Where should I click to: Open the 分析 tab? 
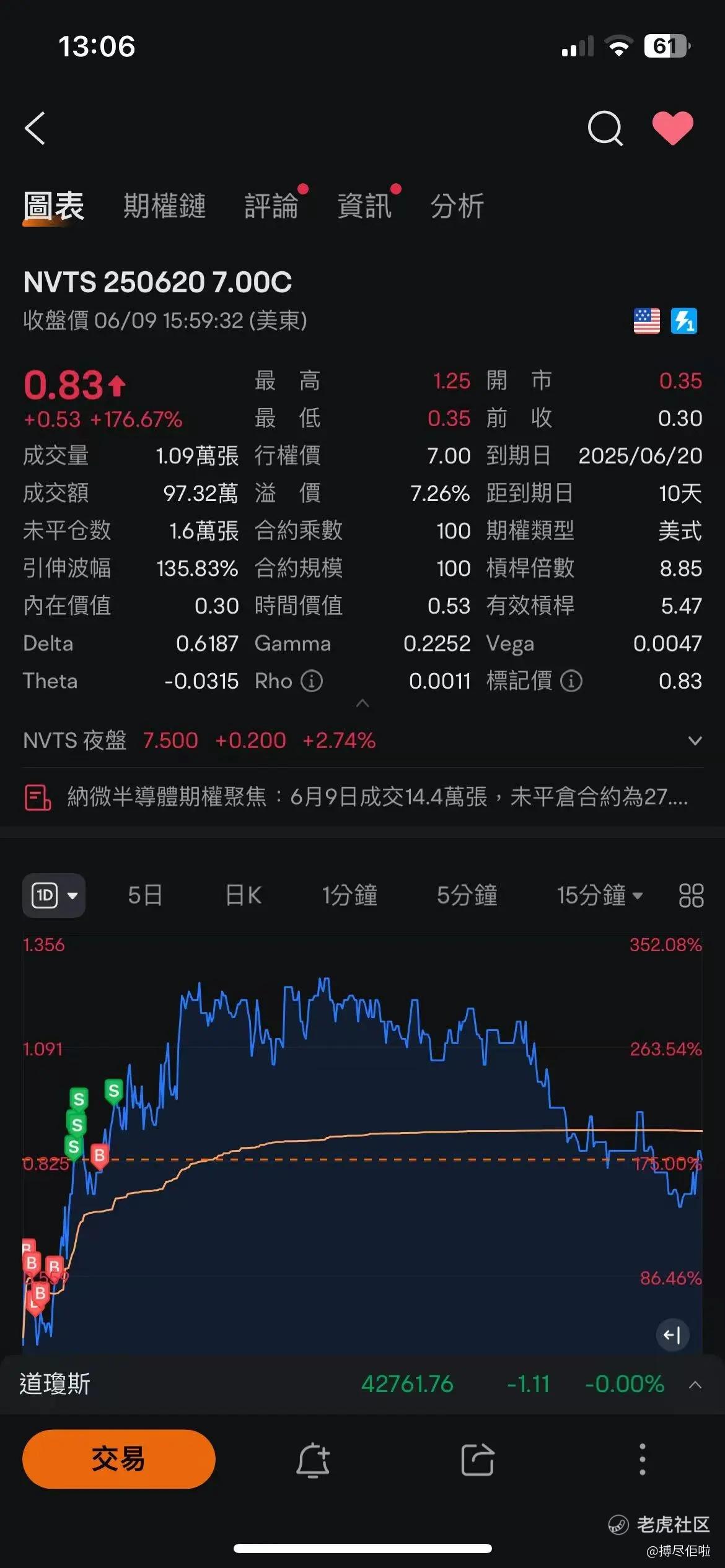coord(457,206)
